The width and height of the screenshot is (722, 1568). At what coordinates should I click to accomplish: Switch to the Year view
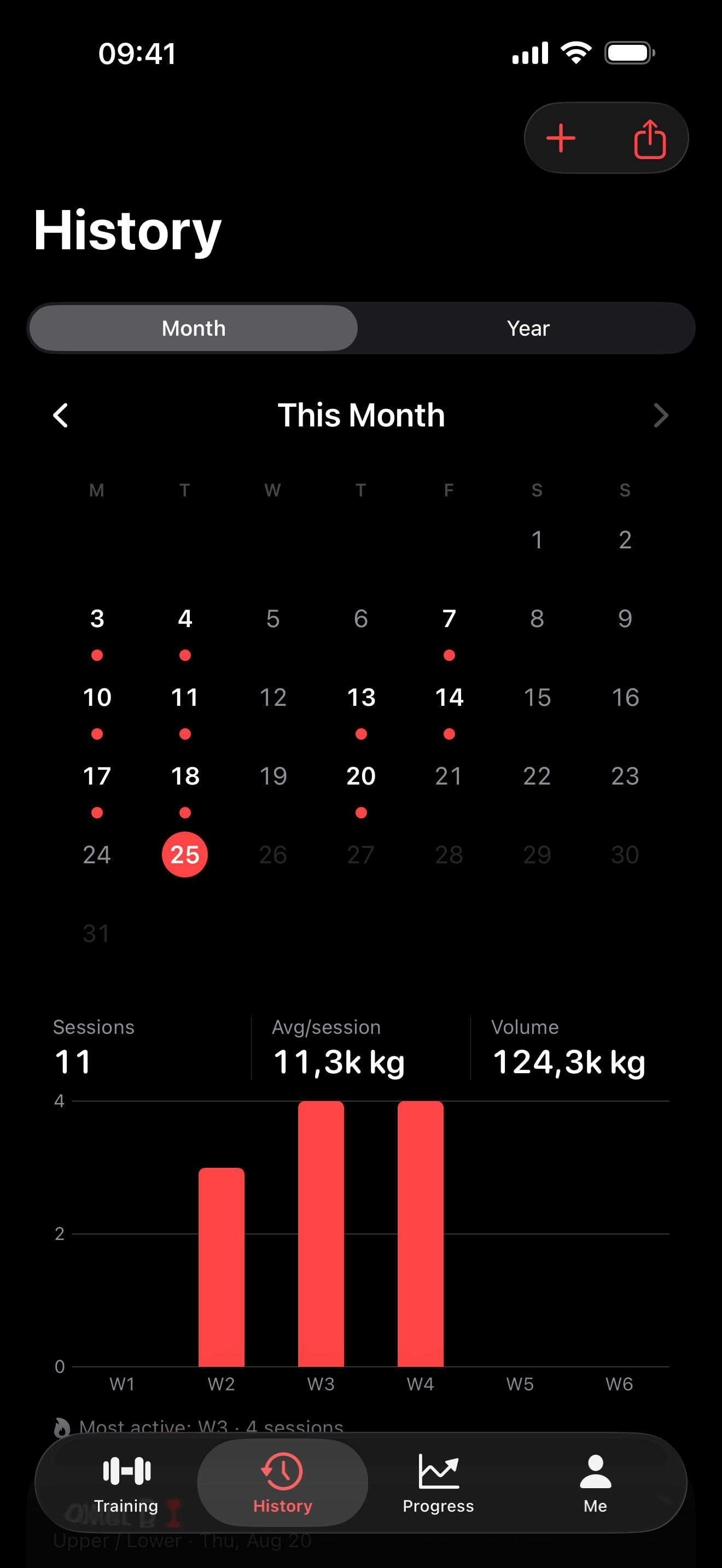528,328
